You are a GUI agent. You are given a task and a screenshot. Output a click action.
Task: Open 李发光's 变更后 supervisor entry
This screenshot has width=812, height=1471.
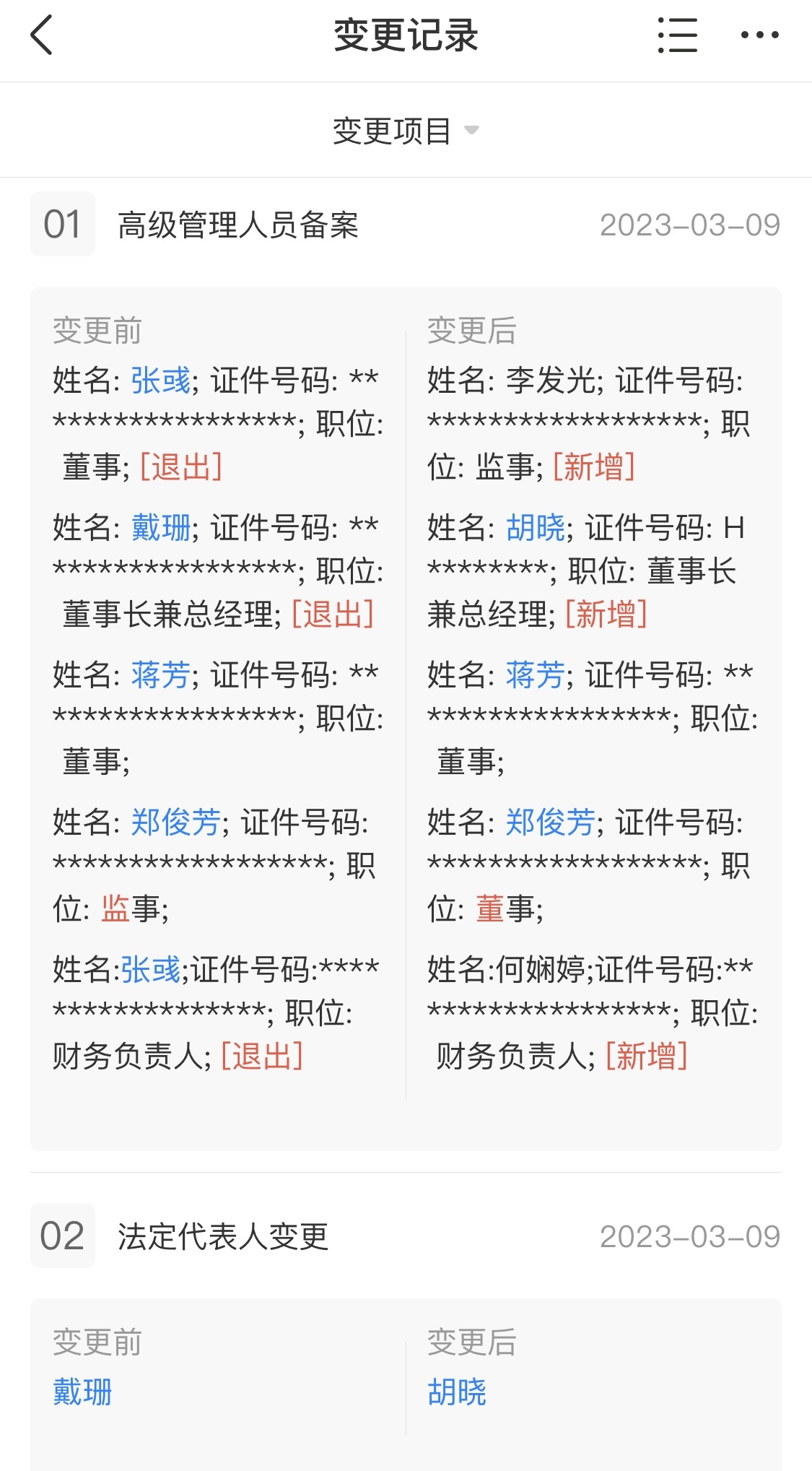[x=588, y=423]
